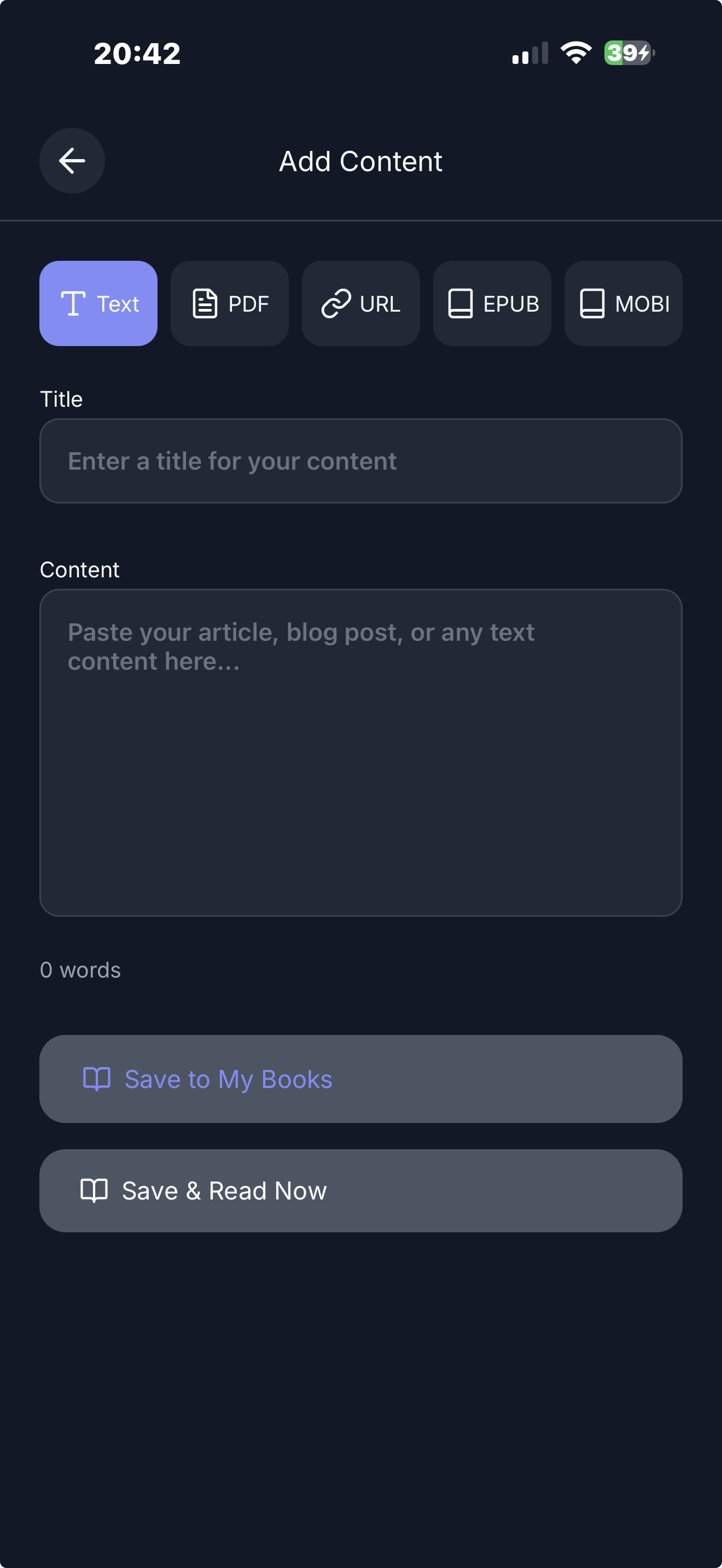Click the back arrow icon

pyautogui.click(x=72, y=160)
